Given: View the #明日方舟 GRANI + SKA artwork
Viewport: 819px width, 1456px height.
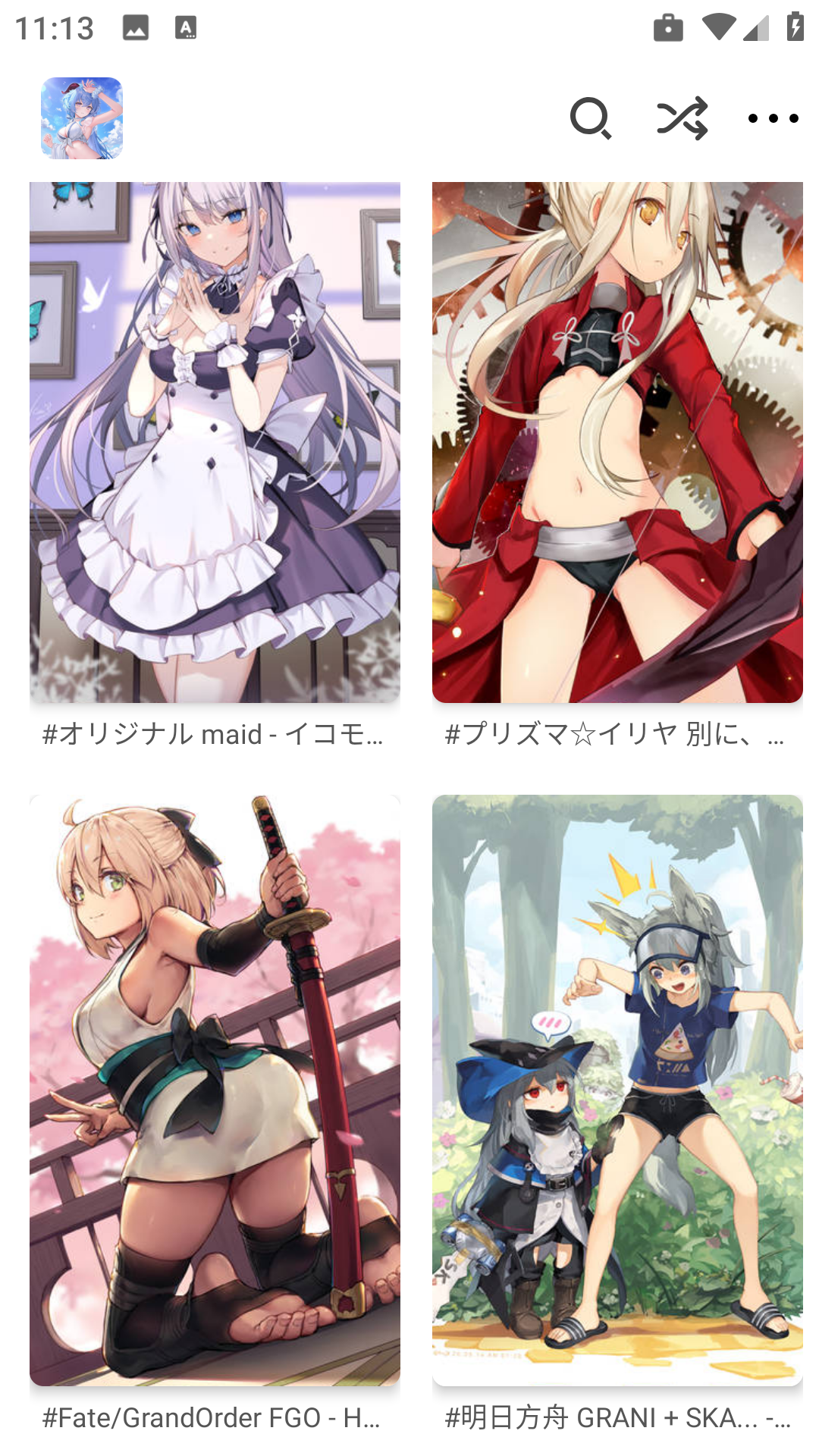Looking at the screenshot, I should tap(617, 1090).
